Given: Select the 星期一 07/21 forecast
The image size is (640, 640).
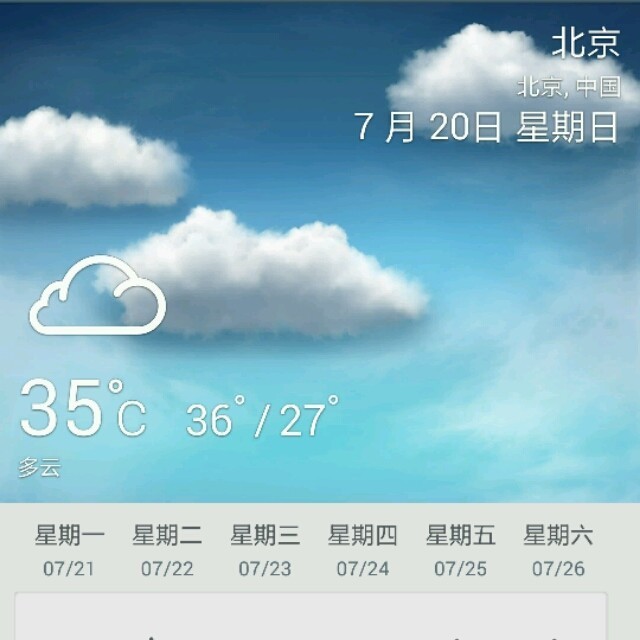Looking at the screenshot, I should pos(69,551).
